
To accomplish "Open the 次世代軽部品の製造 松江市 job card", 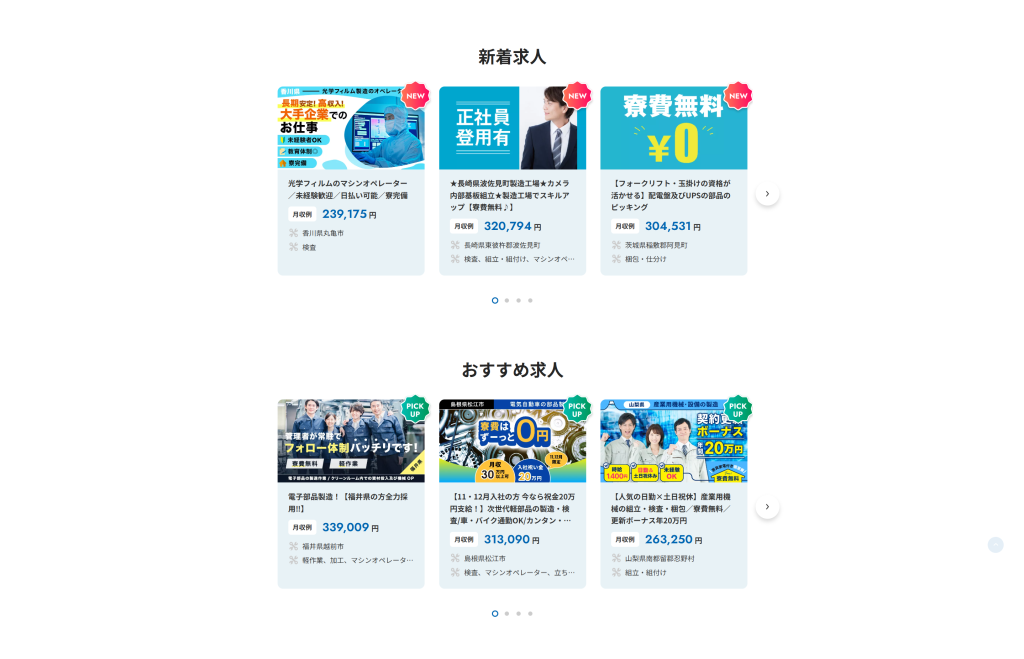I will (512, 494).
